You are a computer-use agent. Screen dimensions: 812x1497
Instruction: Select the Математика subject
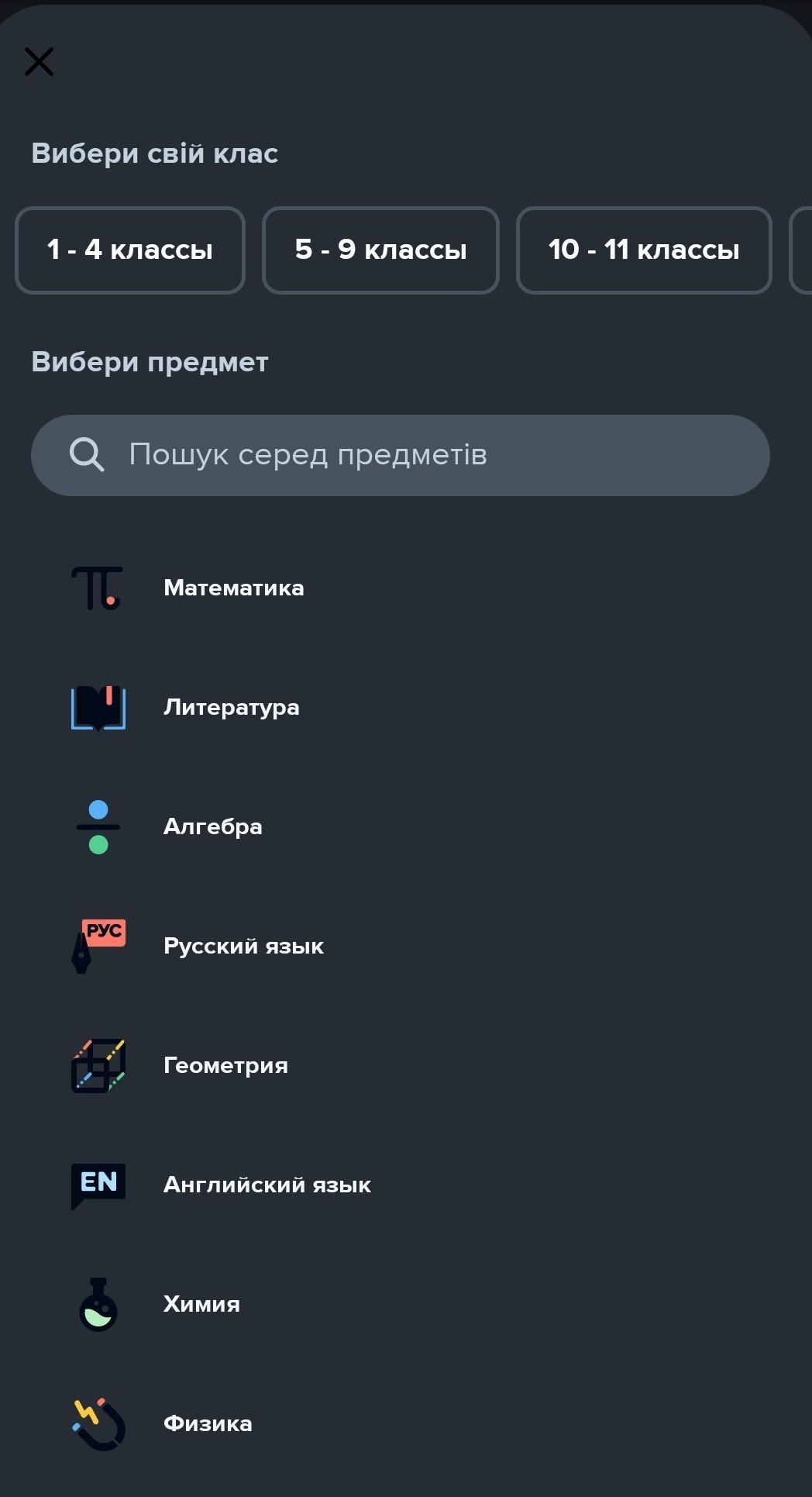click(233, 588)
